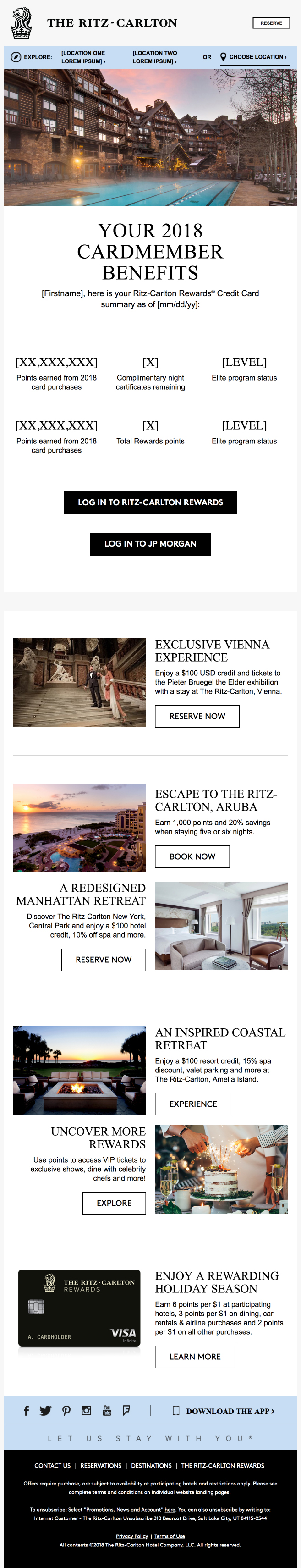Log in to Ritz-Carlton Rewards
Image resolution: width=301 pixels, height=1568 pixels.
[150, 503]
